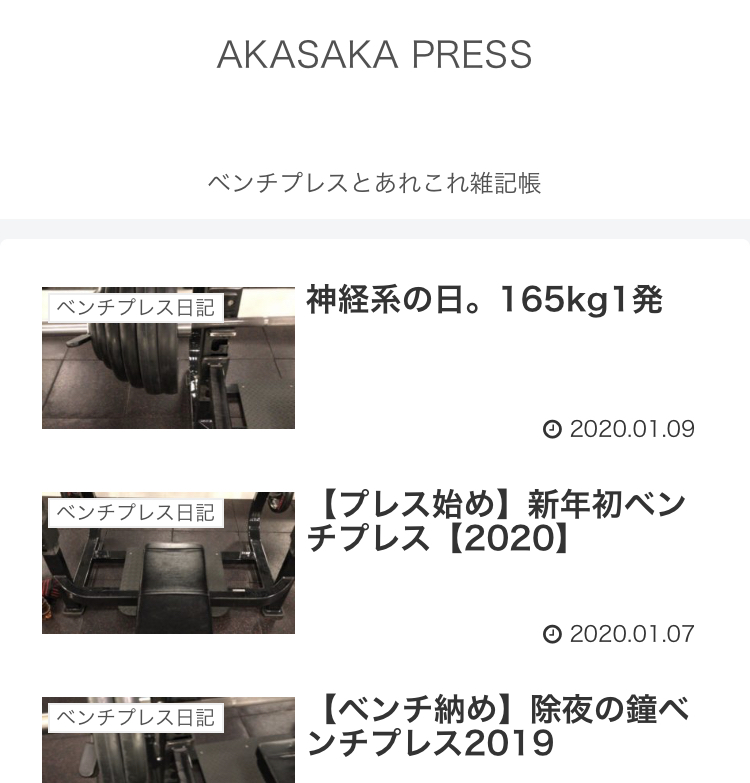Open the post 【ベンチ納め】除夜の鐘ベンチプレス2019
Image resolution: width=750 pixels, height=783 pixels.
click(x=497, y=726)
